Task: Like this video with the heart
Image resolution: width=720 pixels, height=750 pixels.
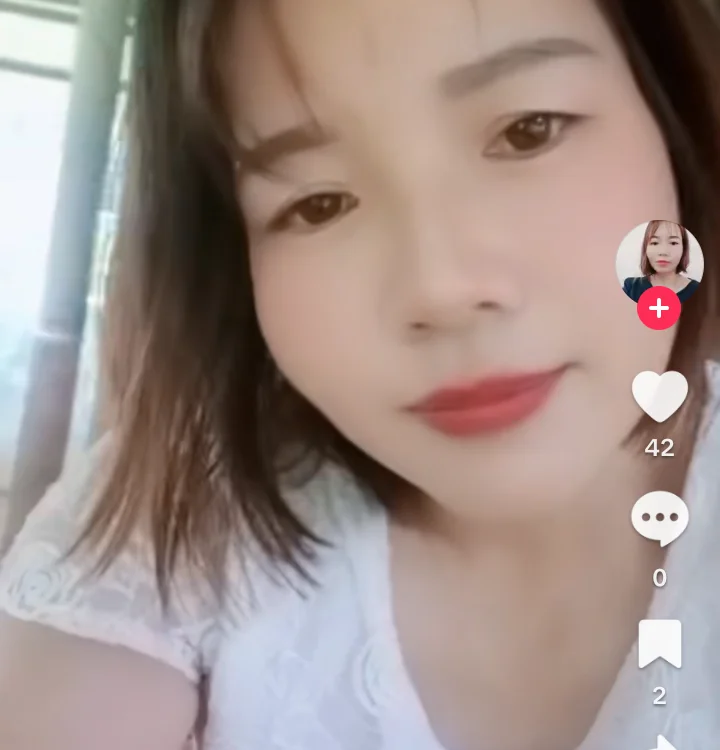Action: click(660, 396)
